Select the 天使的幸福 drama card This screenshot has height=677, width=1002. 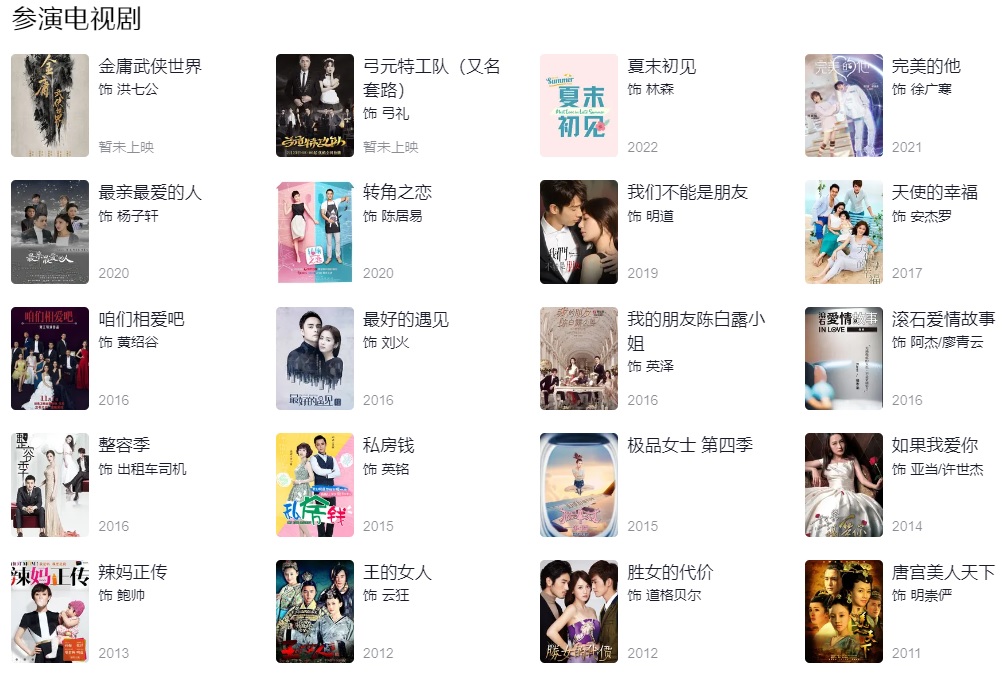[x=934, y=193]
